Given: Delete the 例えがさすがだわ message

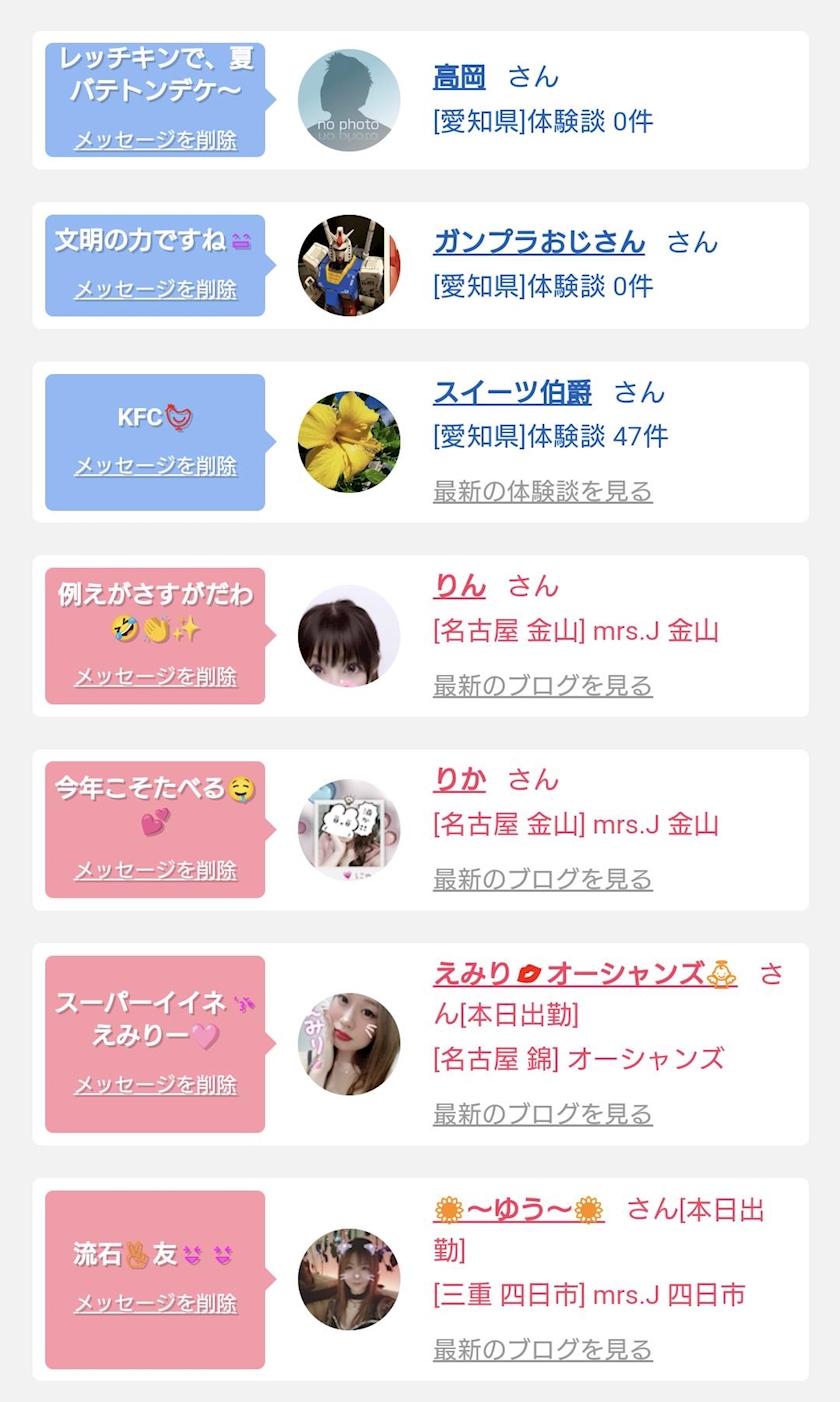Looking at the screenshot, I should tap(155, 676).
